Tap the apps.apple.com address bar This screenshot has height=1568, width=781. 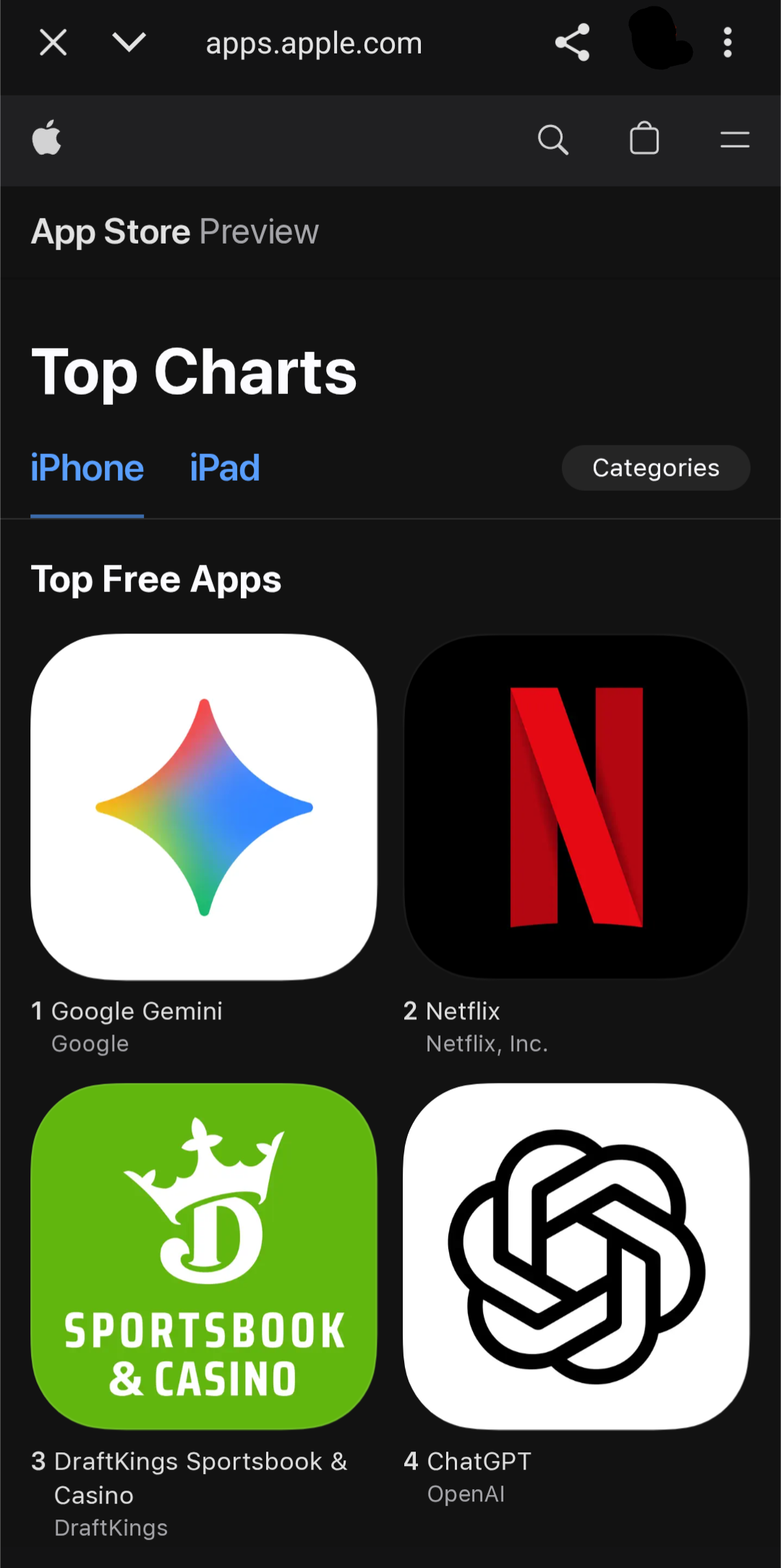point(314,43)
